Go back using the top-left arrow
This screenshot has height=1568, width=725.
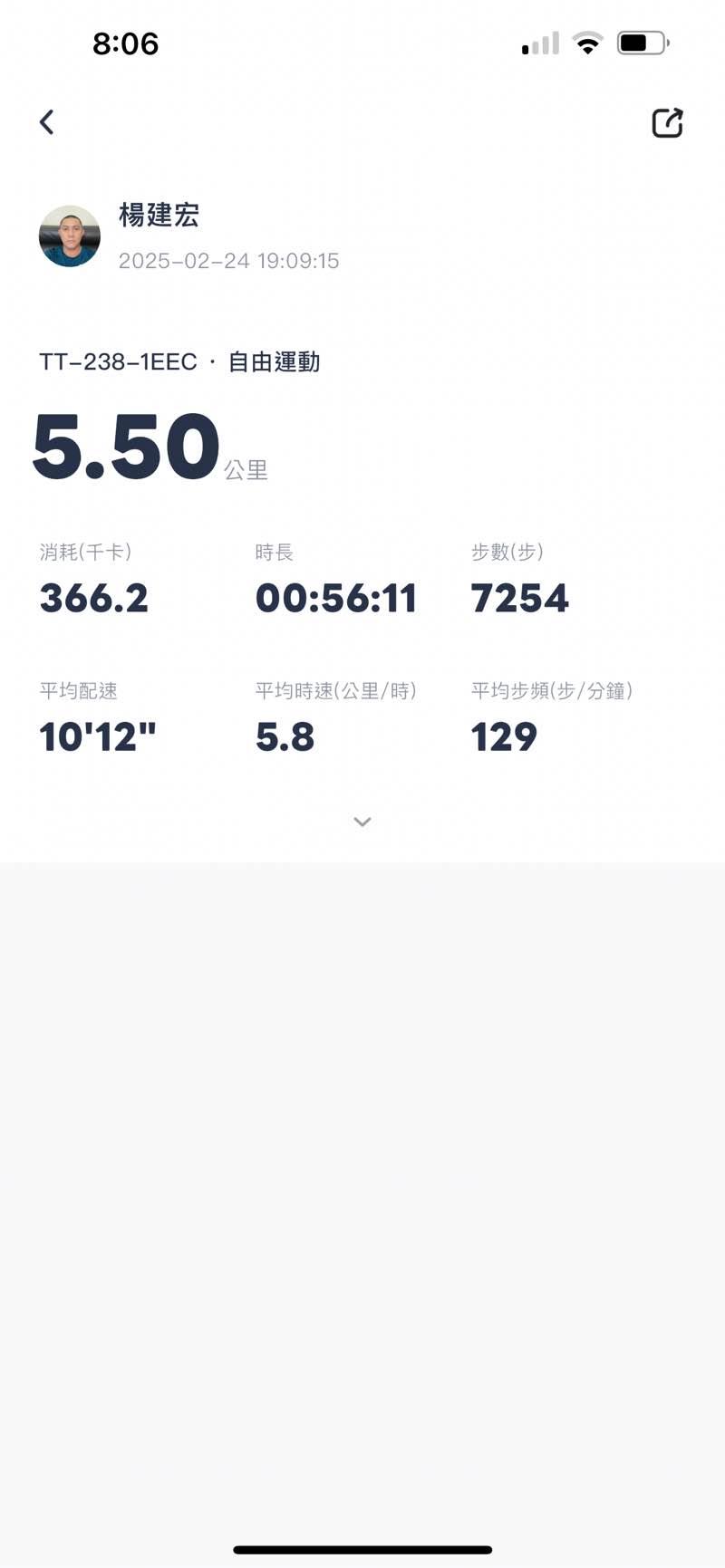click(x=47, y=122)
